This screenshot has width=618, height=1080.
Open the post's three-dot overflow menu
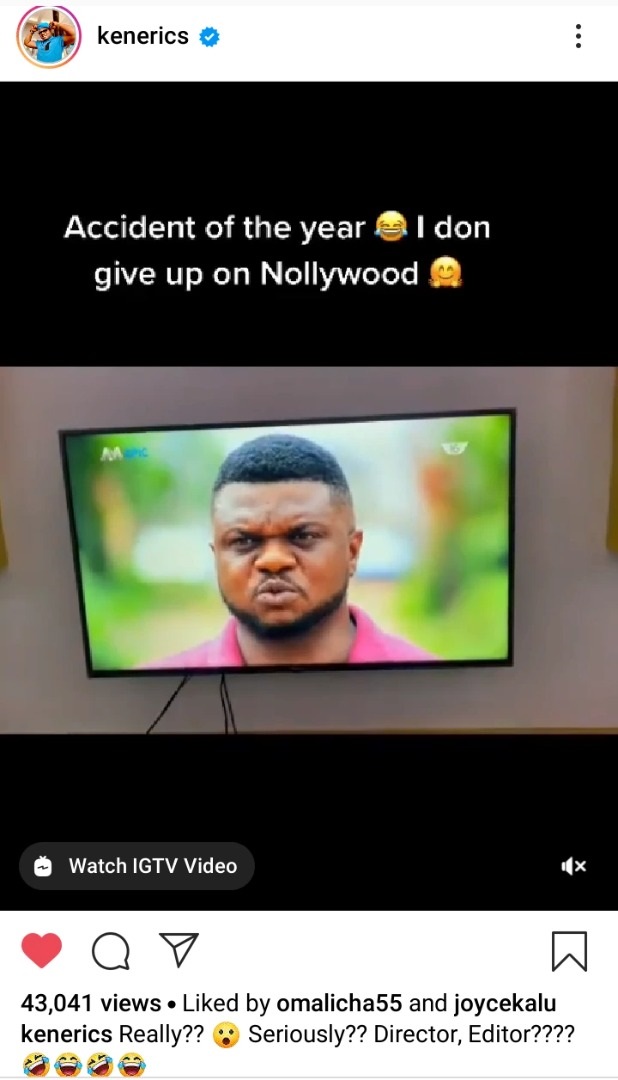pyautogui.click(x=578, y=37)
